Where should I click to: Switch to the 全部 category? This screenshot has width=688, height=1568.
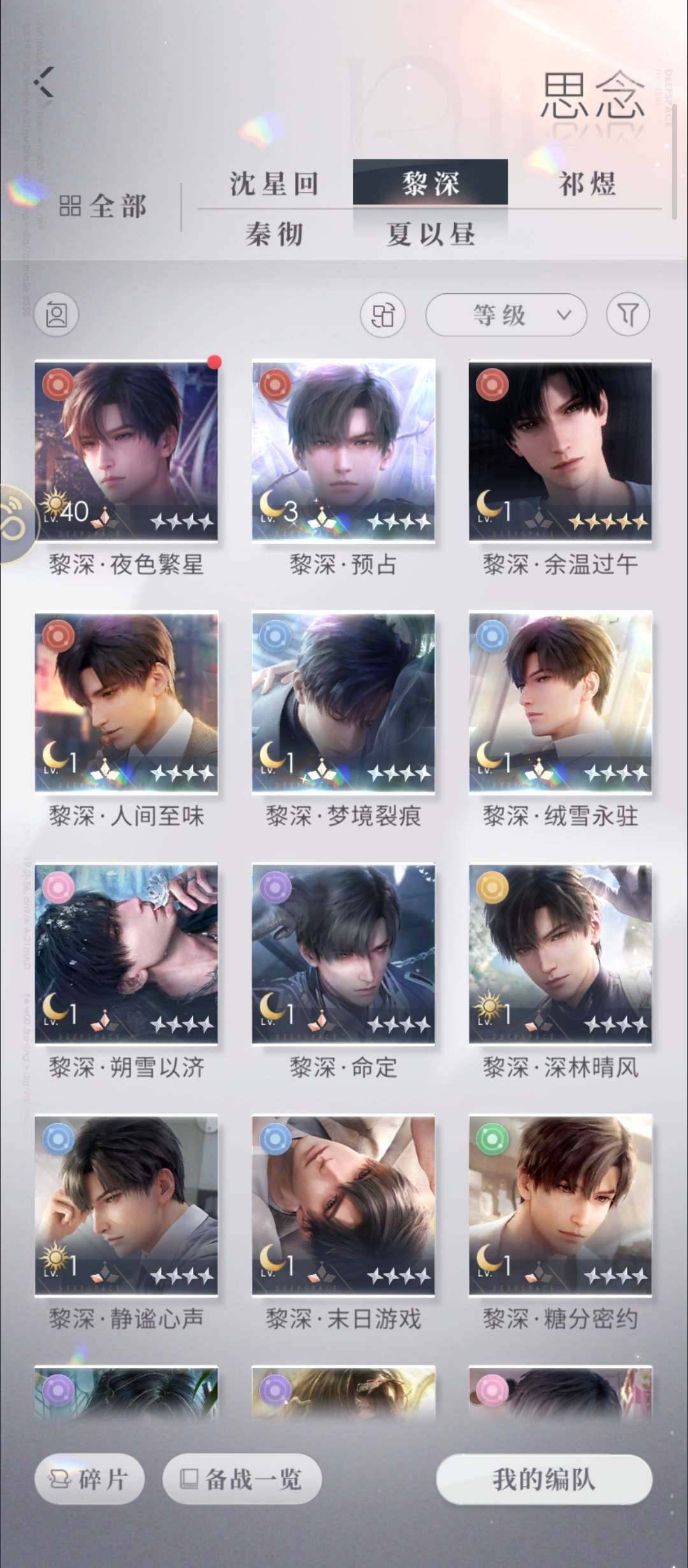(103, 207)
